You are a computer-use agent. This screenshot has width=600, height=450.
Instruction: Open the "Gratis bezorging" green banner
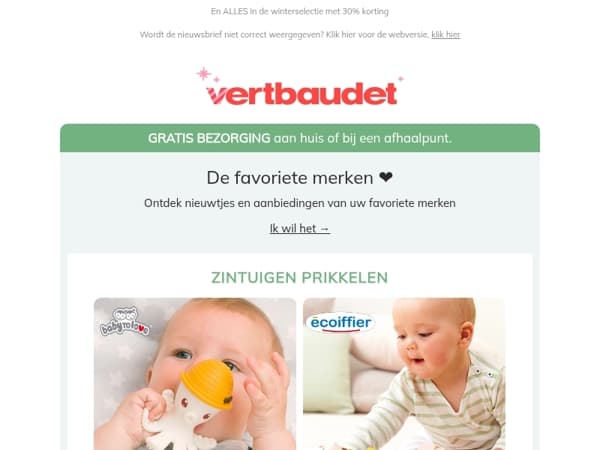click(x=300, y=138)
